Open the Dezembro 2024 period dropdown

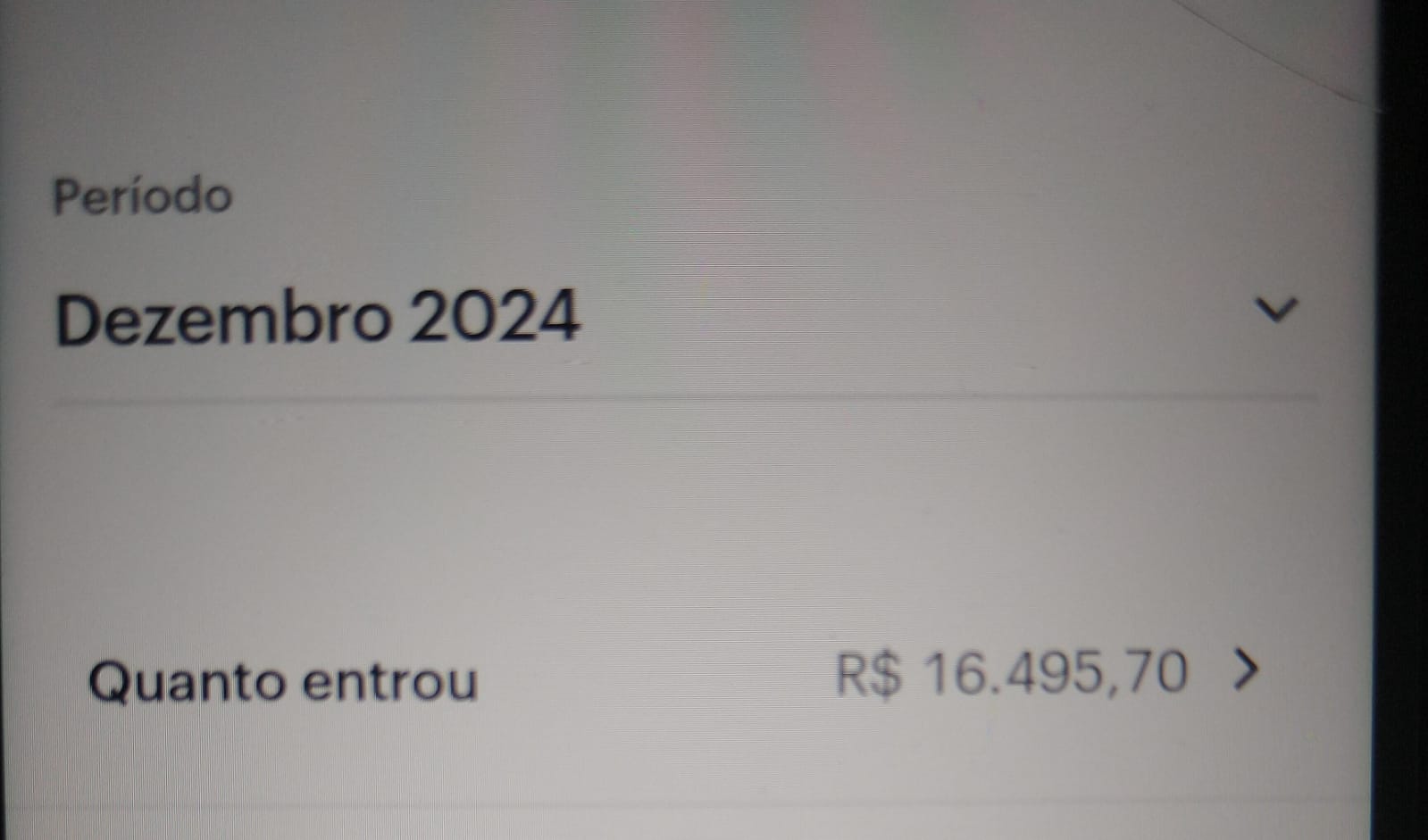[1274, 311]
